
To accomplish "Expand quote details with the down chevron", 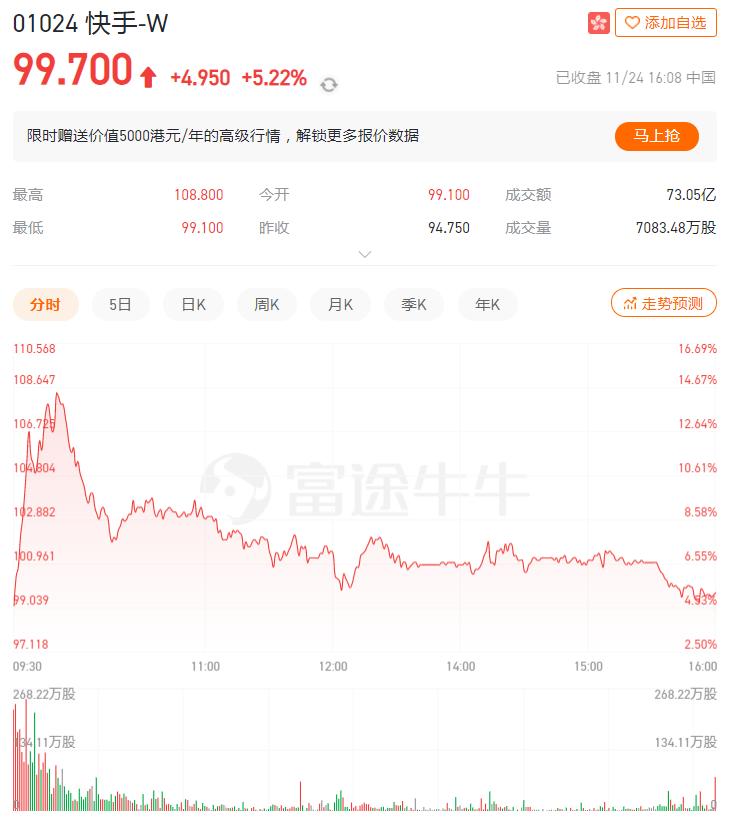I will [x=364, y=255].
